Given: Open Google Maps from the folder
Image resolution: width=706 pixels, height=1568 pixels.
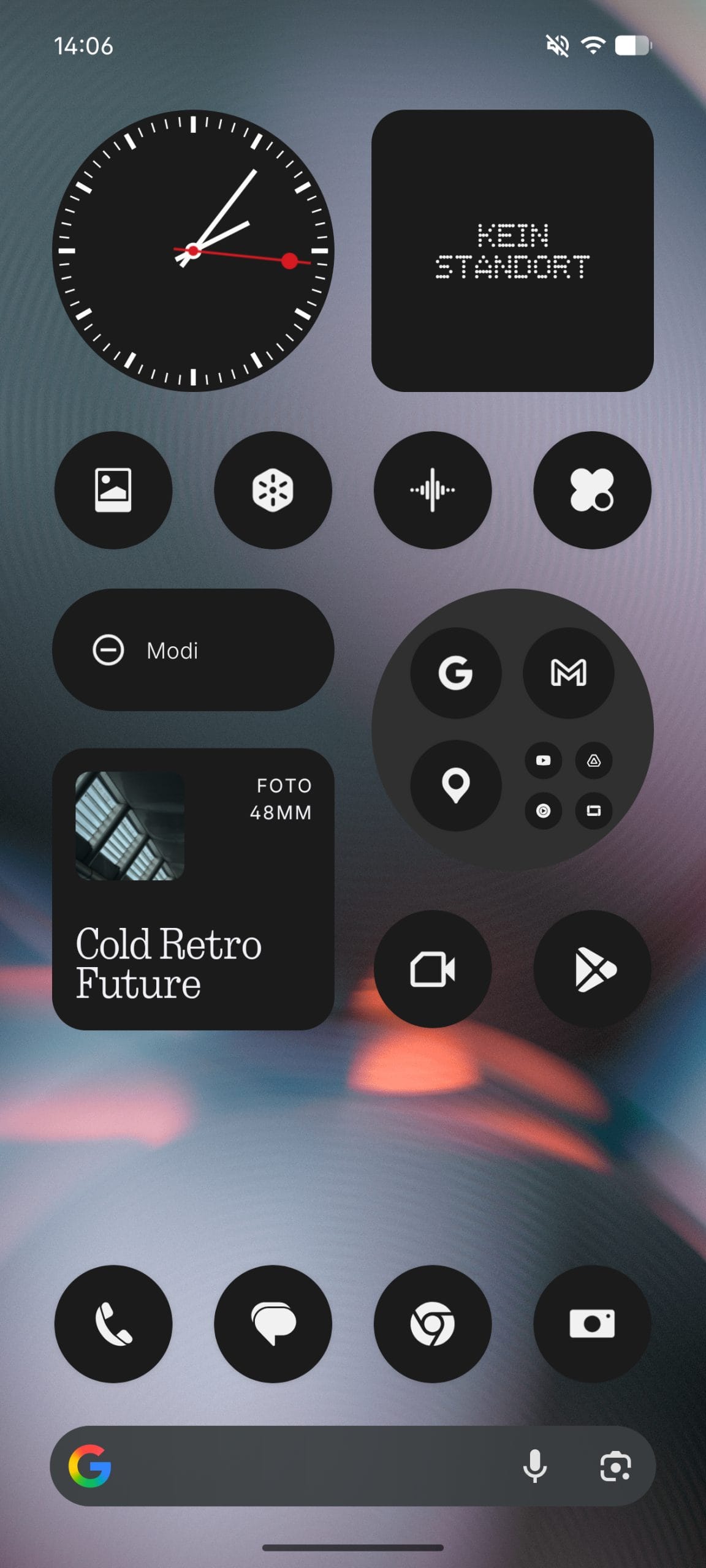Looking at the screenshot, I should (x=455, y=785).
